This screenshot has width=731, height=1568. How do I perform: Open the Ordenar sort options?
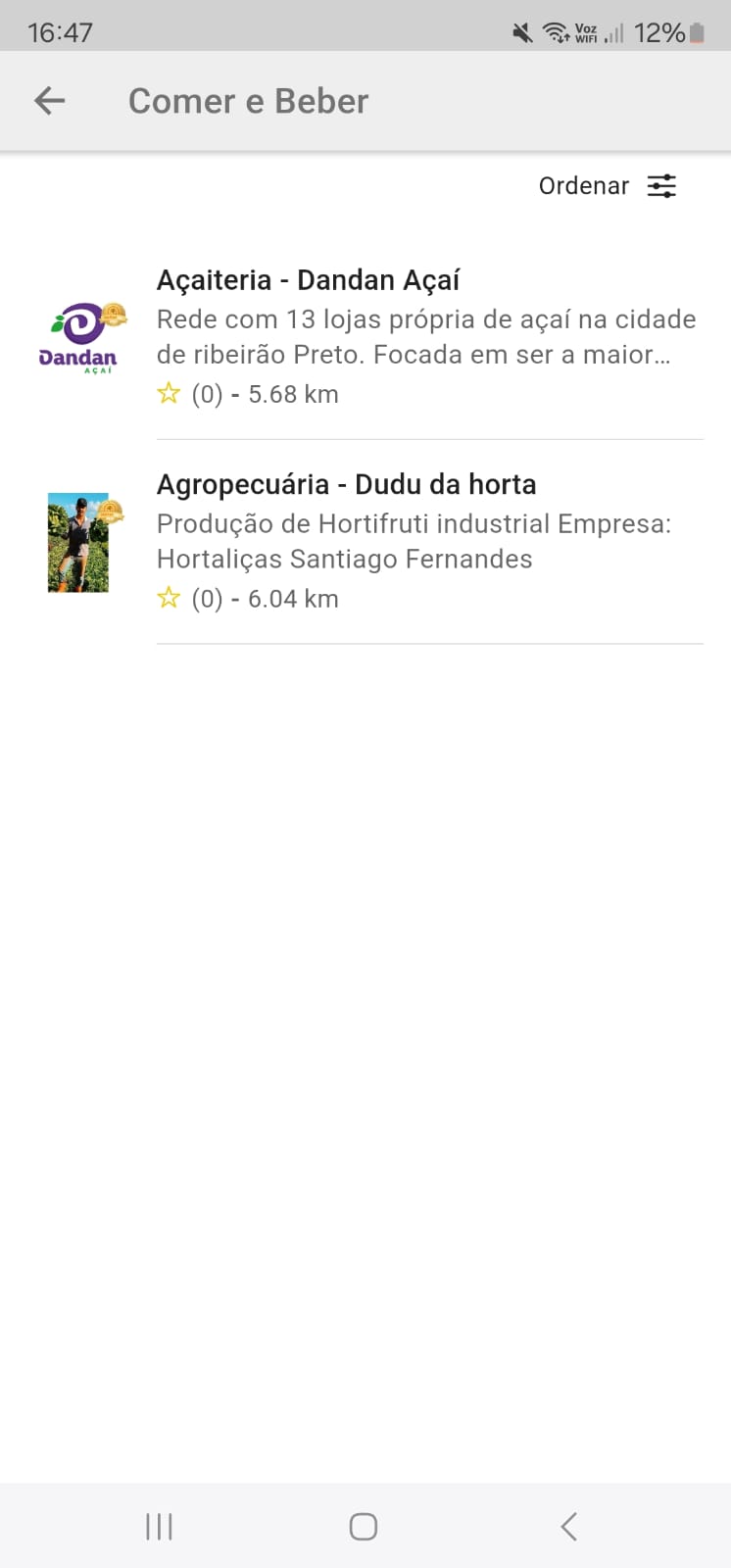[608, 186]
